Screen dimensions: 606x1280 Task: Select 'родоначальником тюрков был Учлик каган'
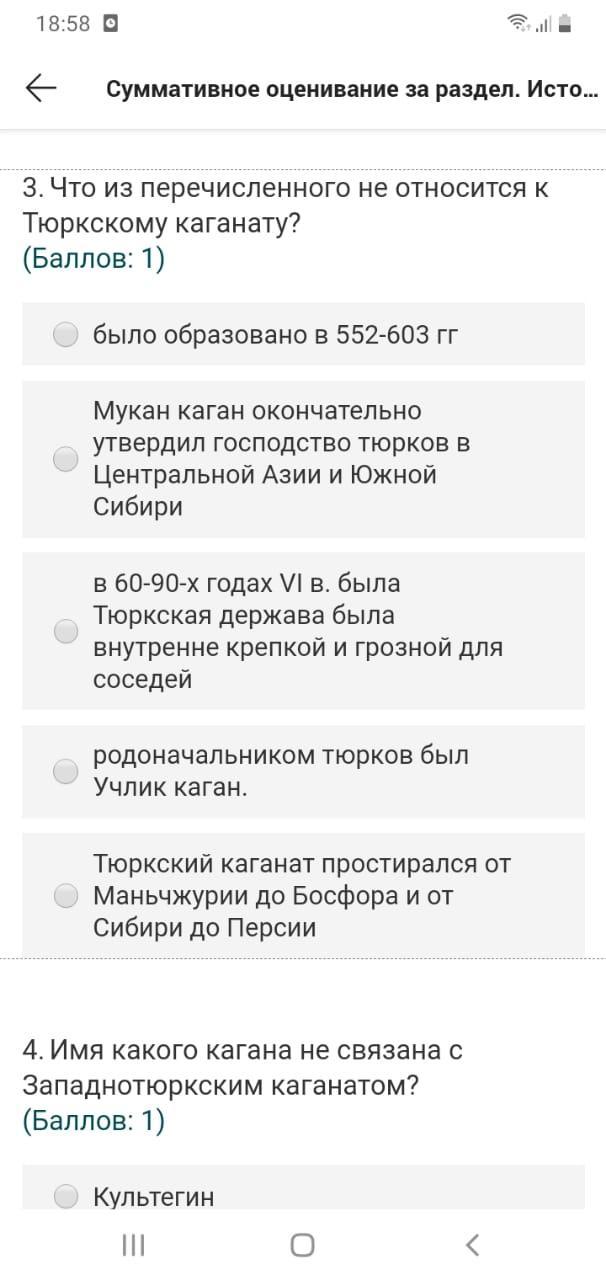(x=303, y=771)
